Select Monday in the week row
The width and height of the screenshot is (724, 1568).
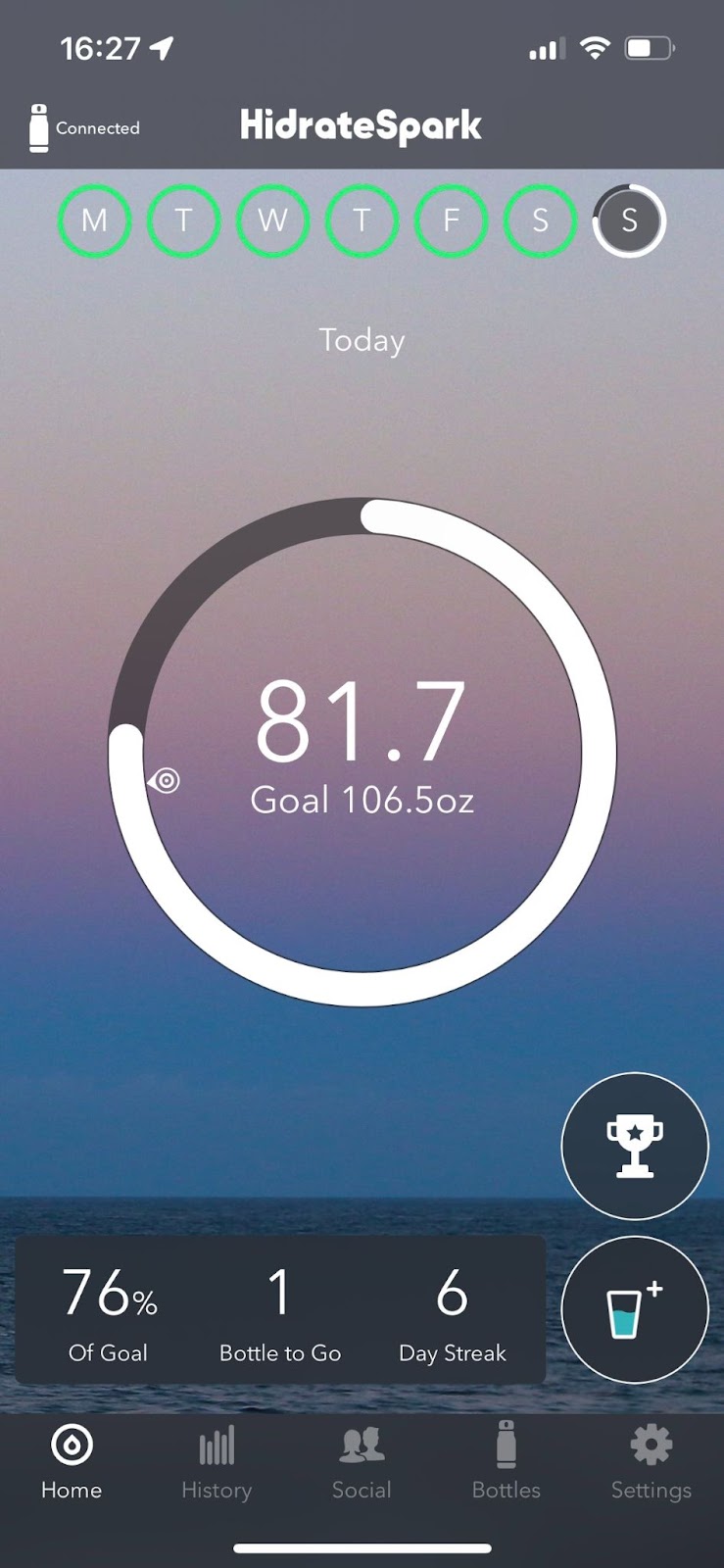coord(94,220)
